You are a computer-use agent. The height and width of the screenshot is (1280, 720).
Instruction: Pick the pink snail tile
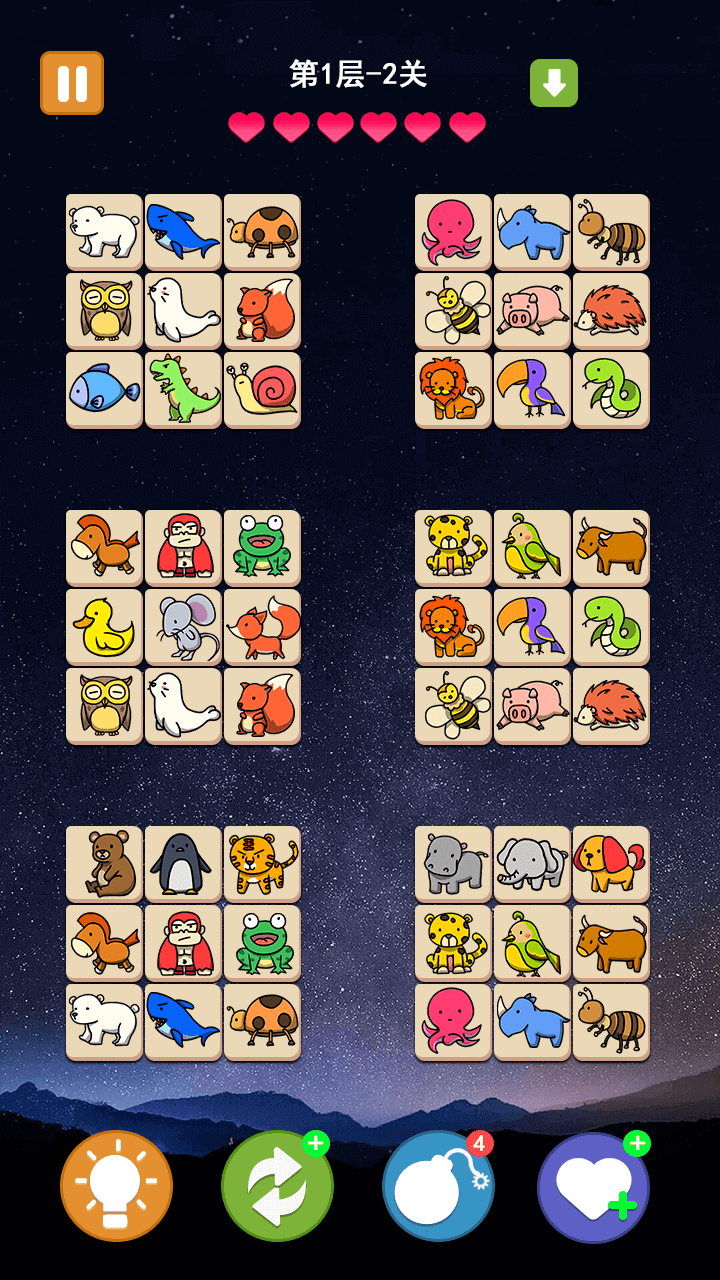(262, 390)
